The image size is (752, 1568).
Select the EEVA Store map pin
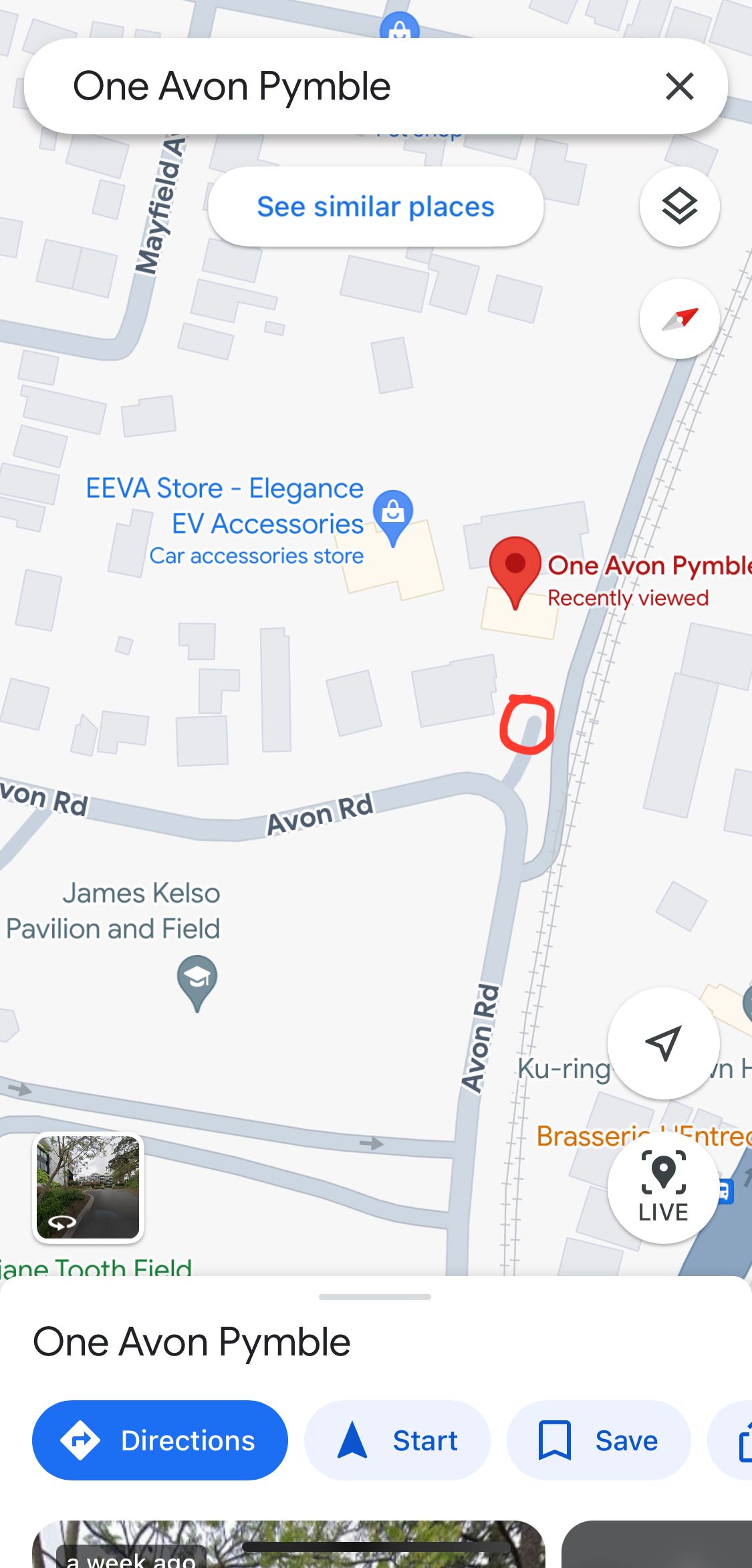pyautogui.click(x=393, y=518)
